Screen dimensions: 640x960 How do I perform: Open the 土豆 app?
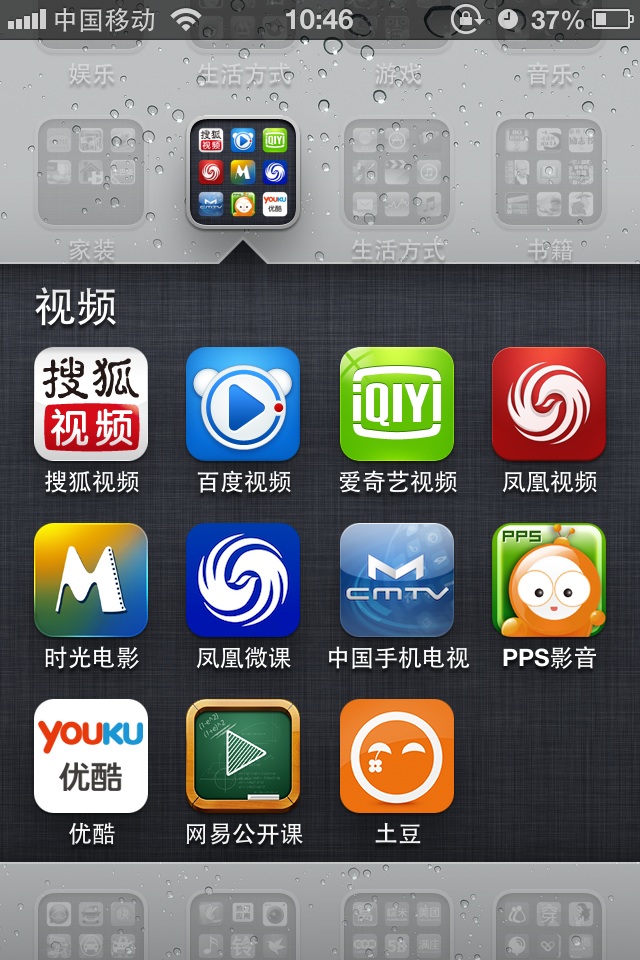[397, 756]
